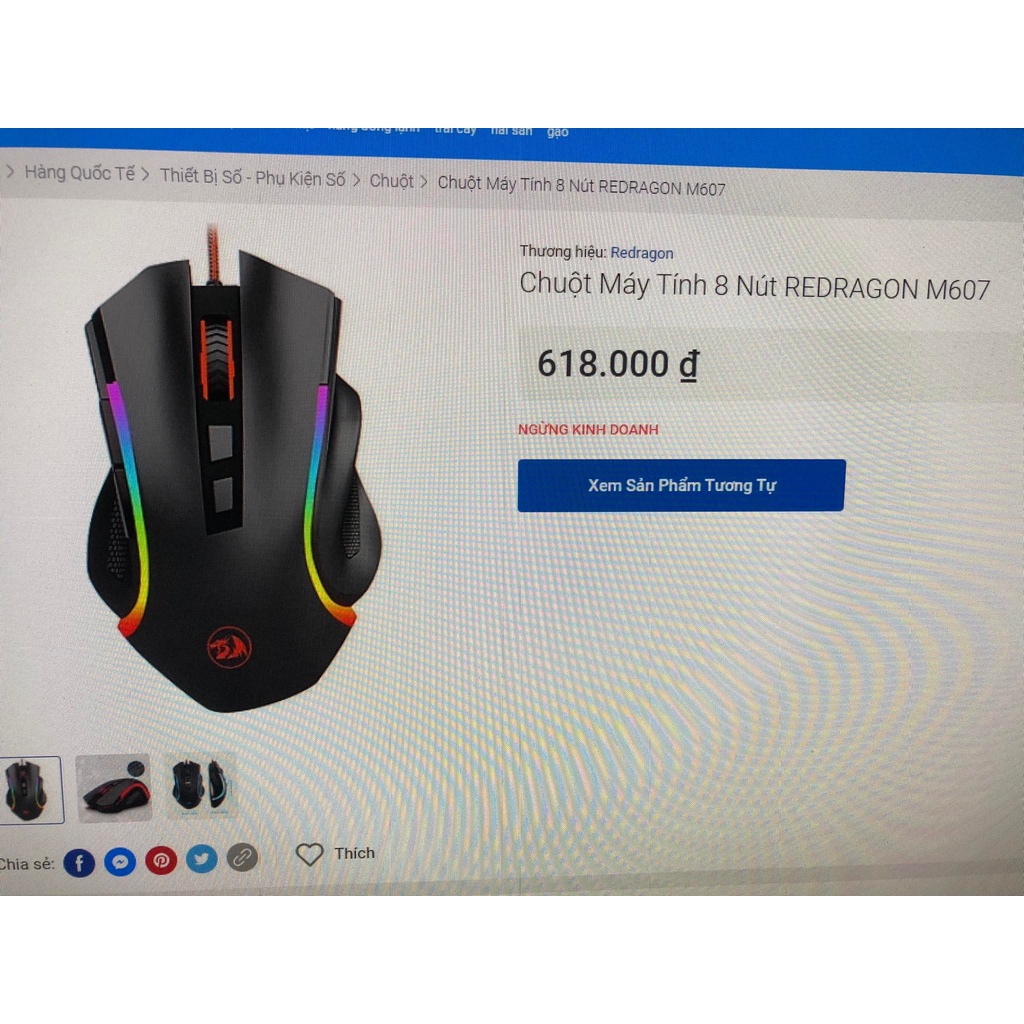Open the Hàng Quốc Tế breadcrumb
Viewport: 1024px width, 1024px height.
pos(80,174)
